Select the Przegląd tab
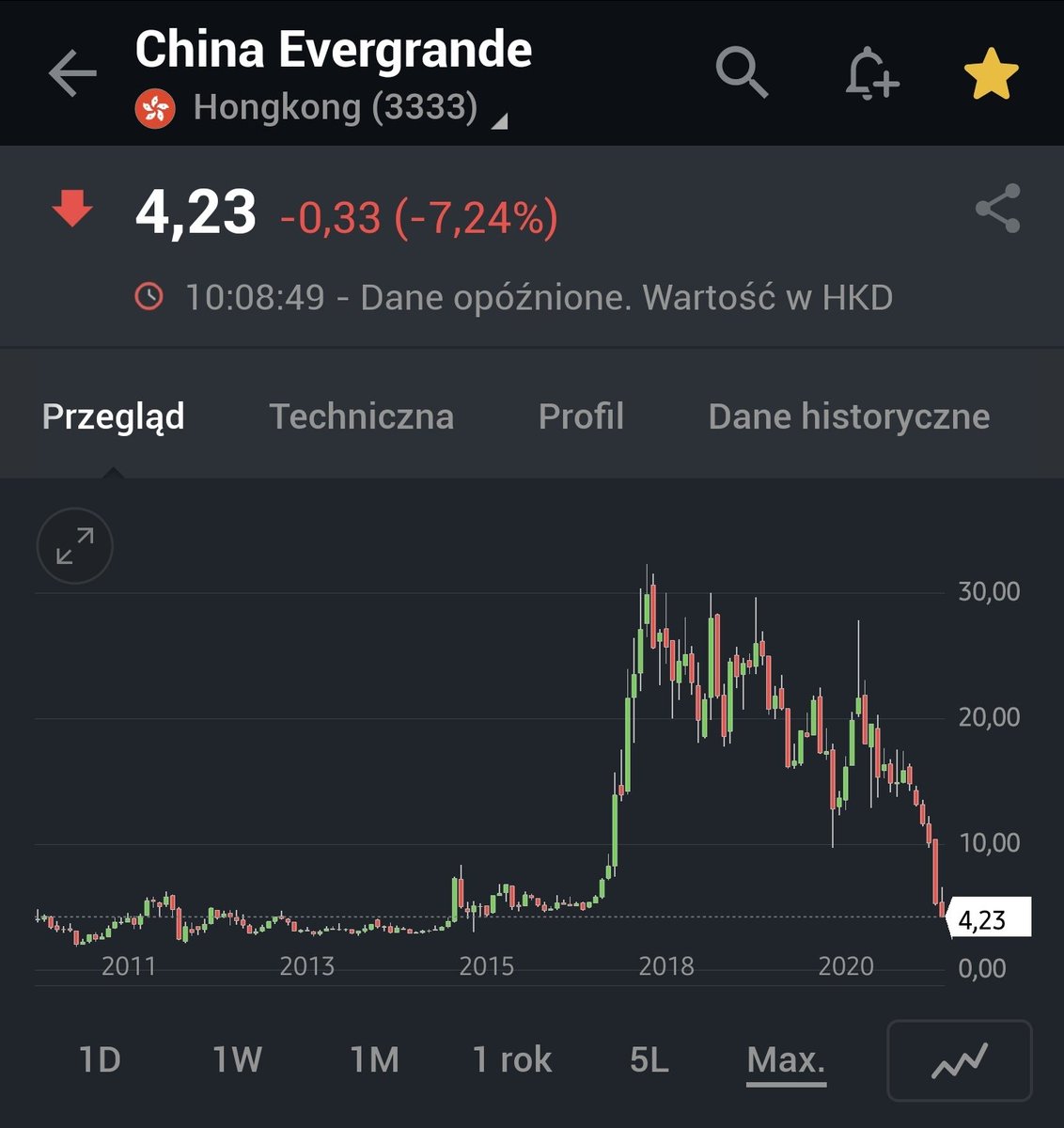 coord(113,416)
